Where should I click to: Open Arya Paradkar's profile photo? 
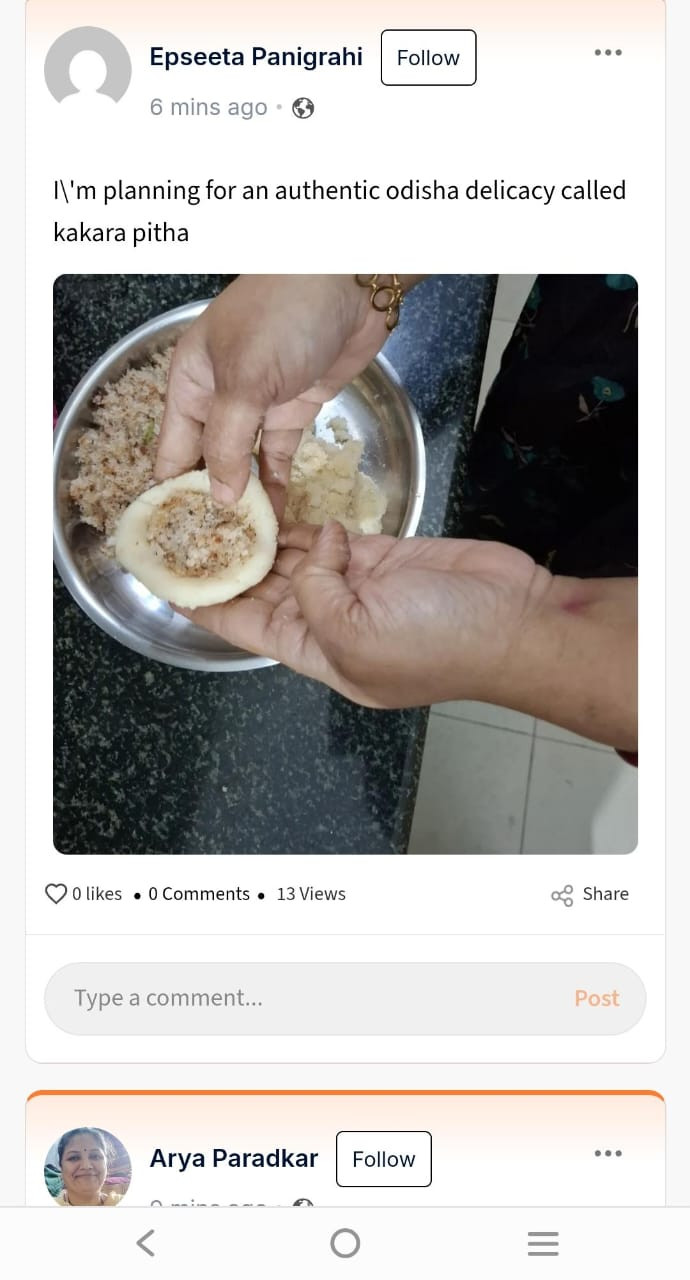(88, 1168)
